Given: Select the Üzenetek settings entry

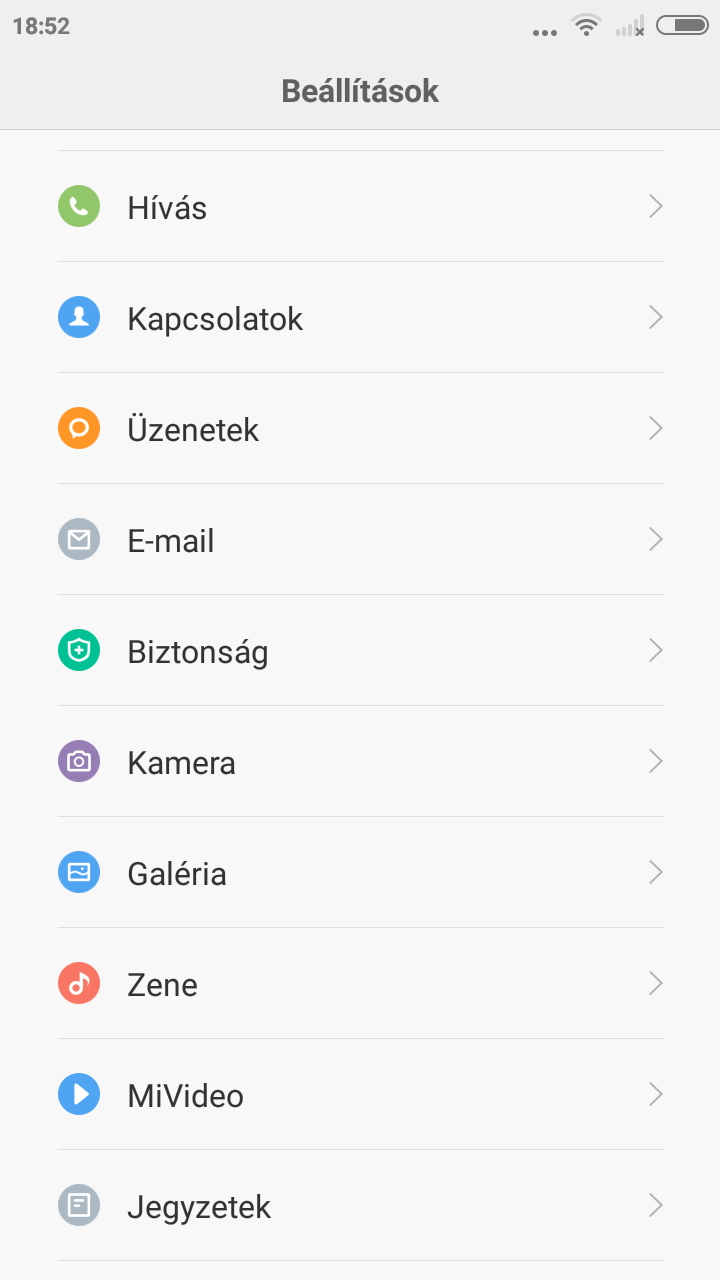Looking at the screenshot, I should (360, 429).
